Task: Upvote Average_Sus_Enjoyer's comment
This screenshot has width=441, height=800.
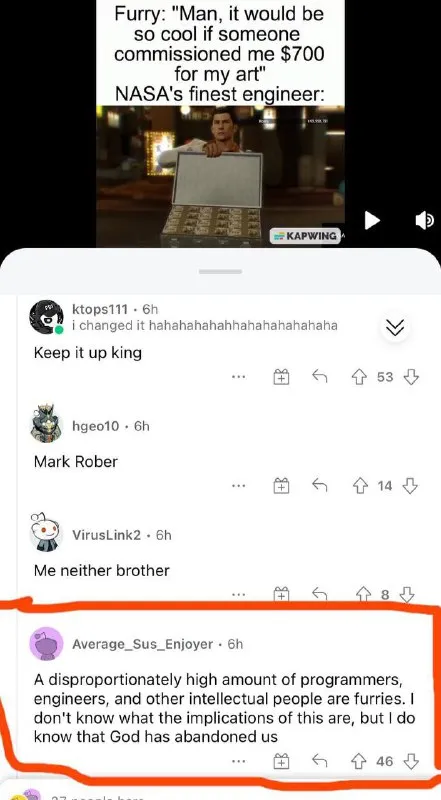Action: click(x=360, y=761)
